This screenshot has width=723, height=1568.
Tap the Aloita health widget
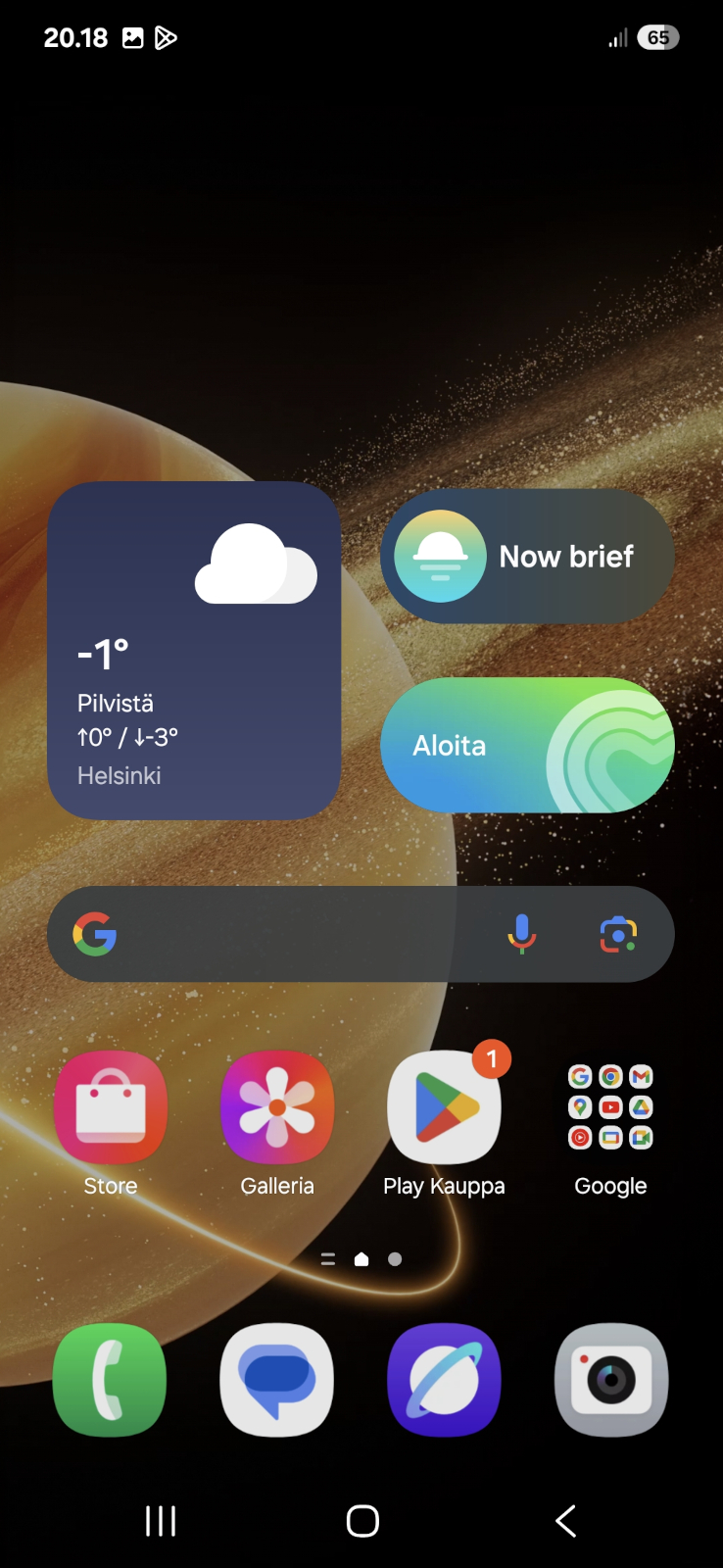[x=527, y=745]
